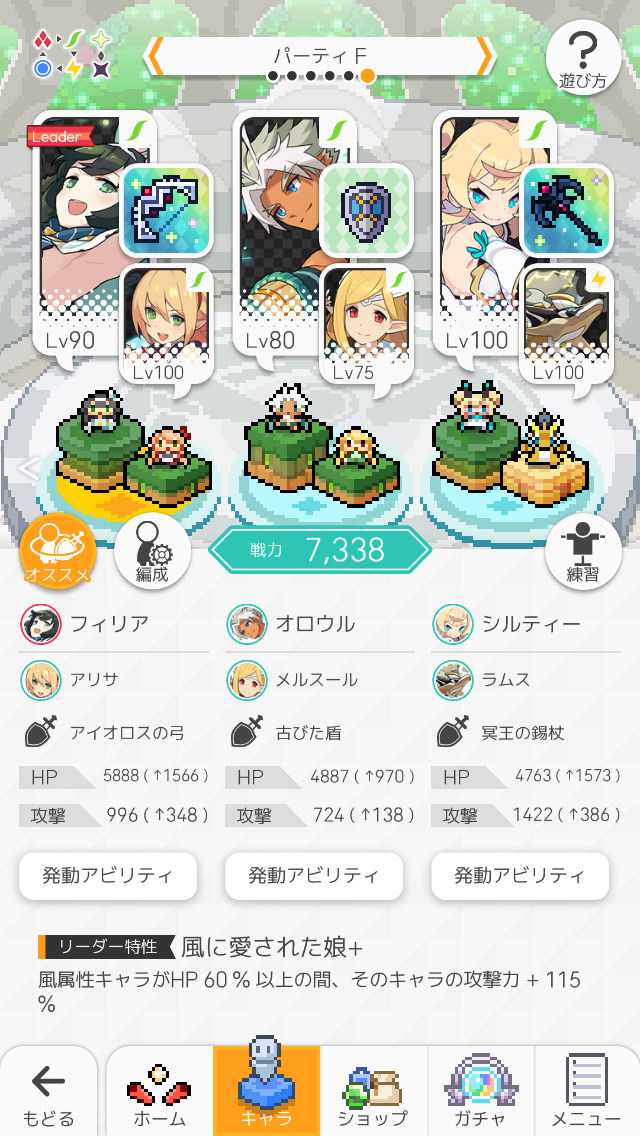View シルティー's 発動アビリティ

tap(520, 876)
